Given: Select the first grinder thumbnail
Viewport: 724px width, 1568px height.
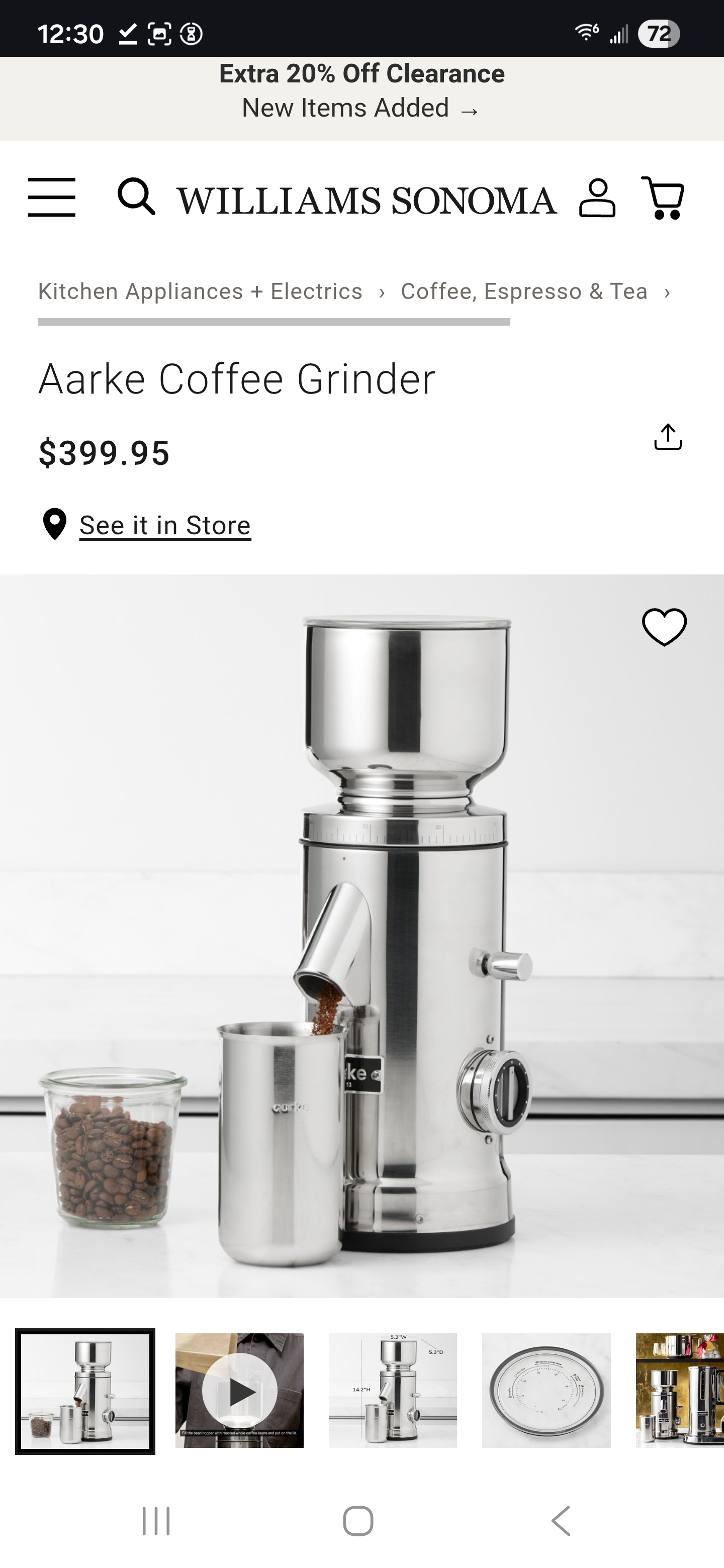Looking at the screenshot, I should tap(85, 1390).
